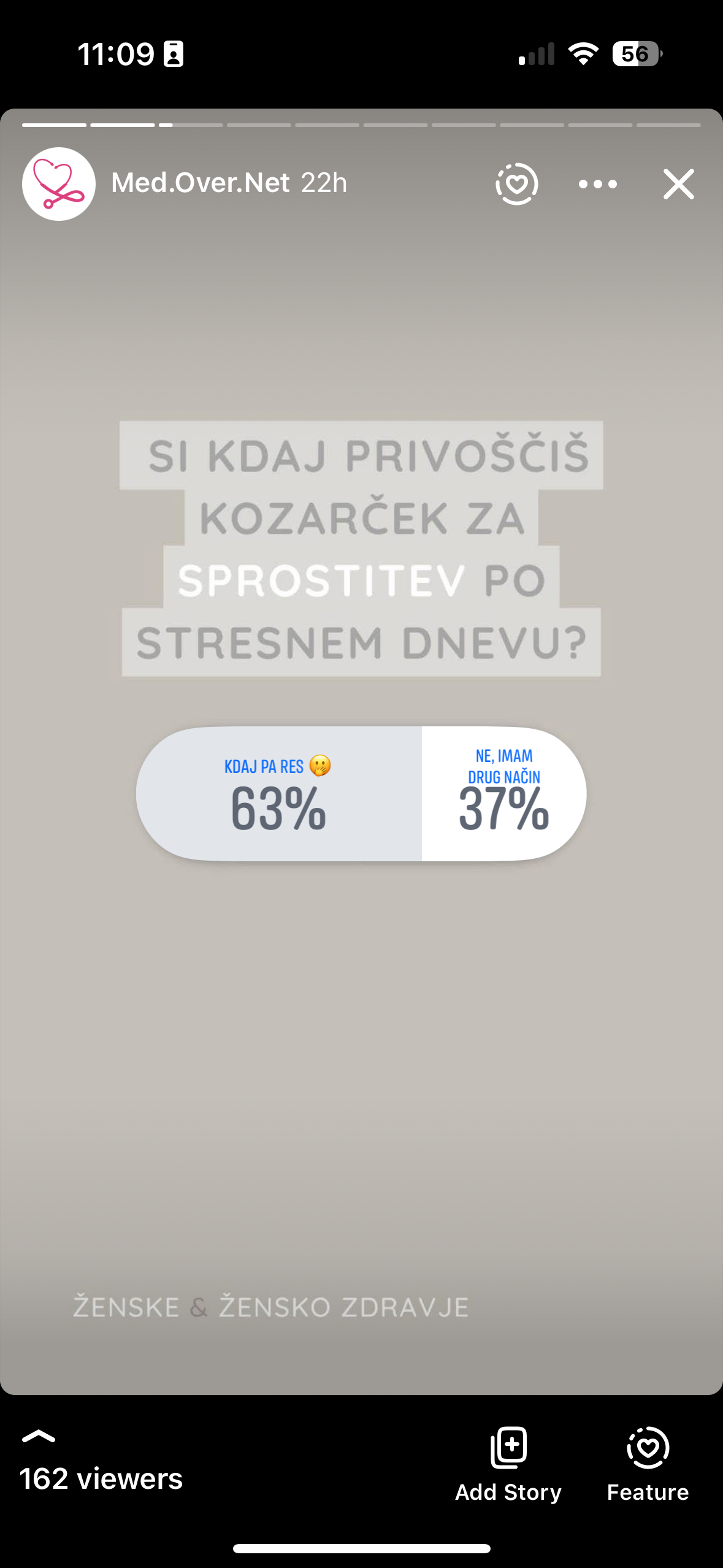
Task: Open the Med.Over.Net profile picture
Action: point(59,184)
